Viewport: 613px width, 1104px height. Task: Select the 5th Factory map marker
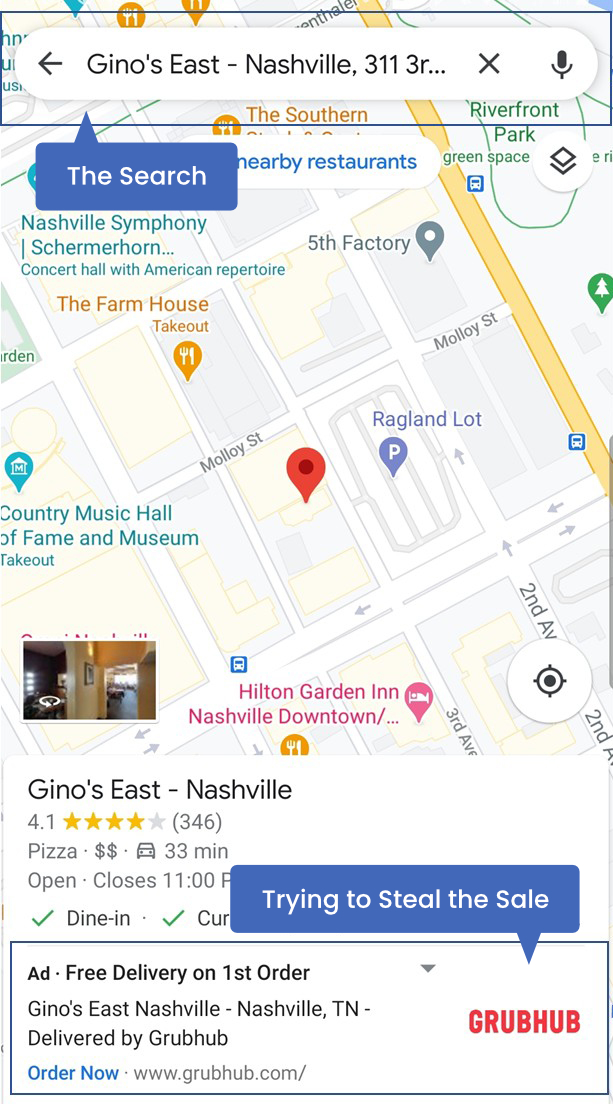tap(430, 241)
